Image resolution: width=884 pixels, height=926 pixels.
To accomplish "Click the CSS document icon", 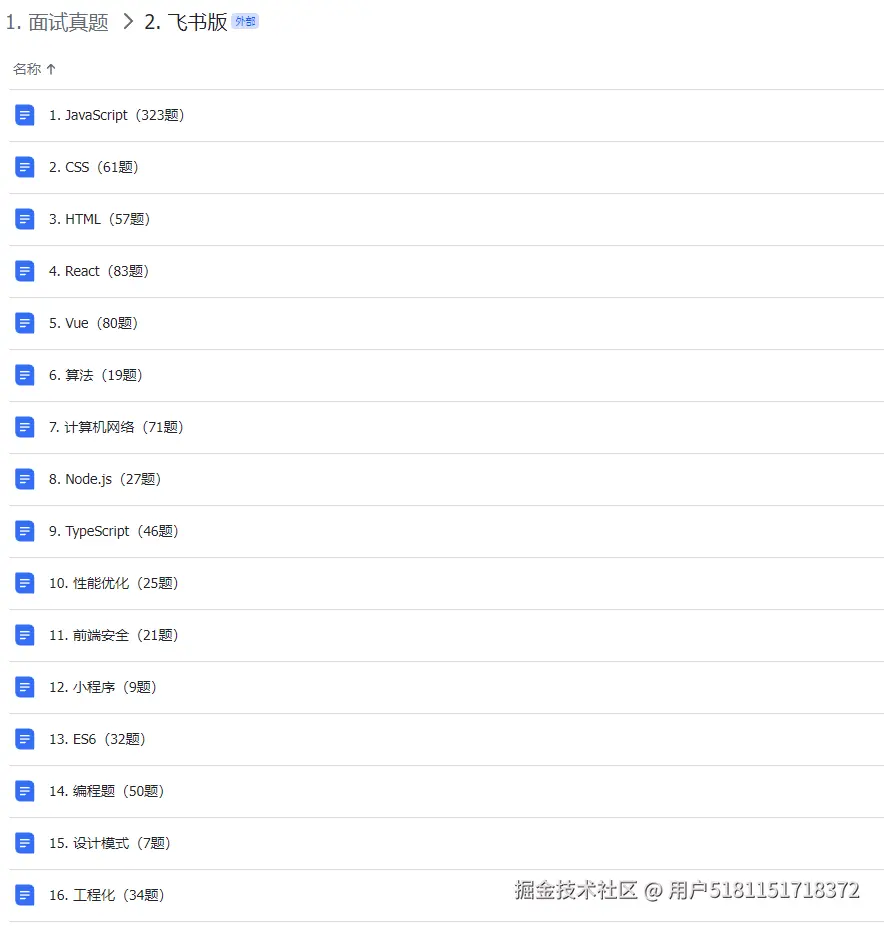I will pos(24,167).
